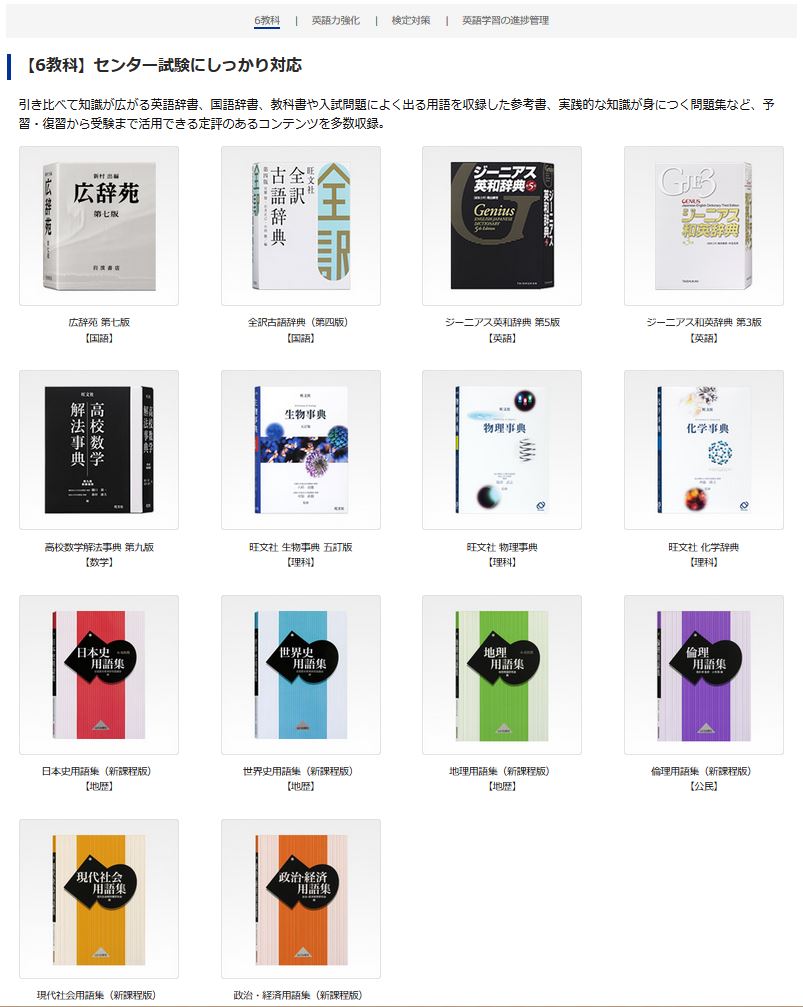Image resolution: width=803 pixels, height=1007 pixels.
Task: Open 高校数学解法事典 第九版 tile
Action: tap(99, 450)
